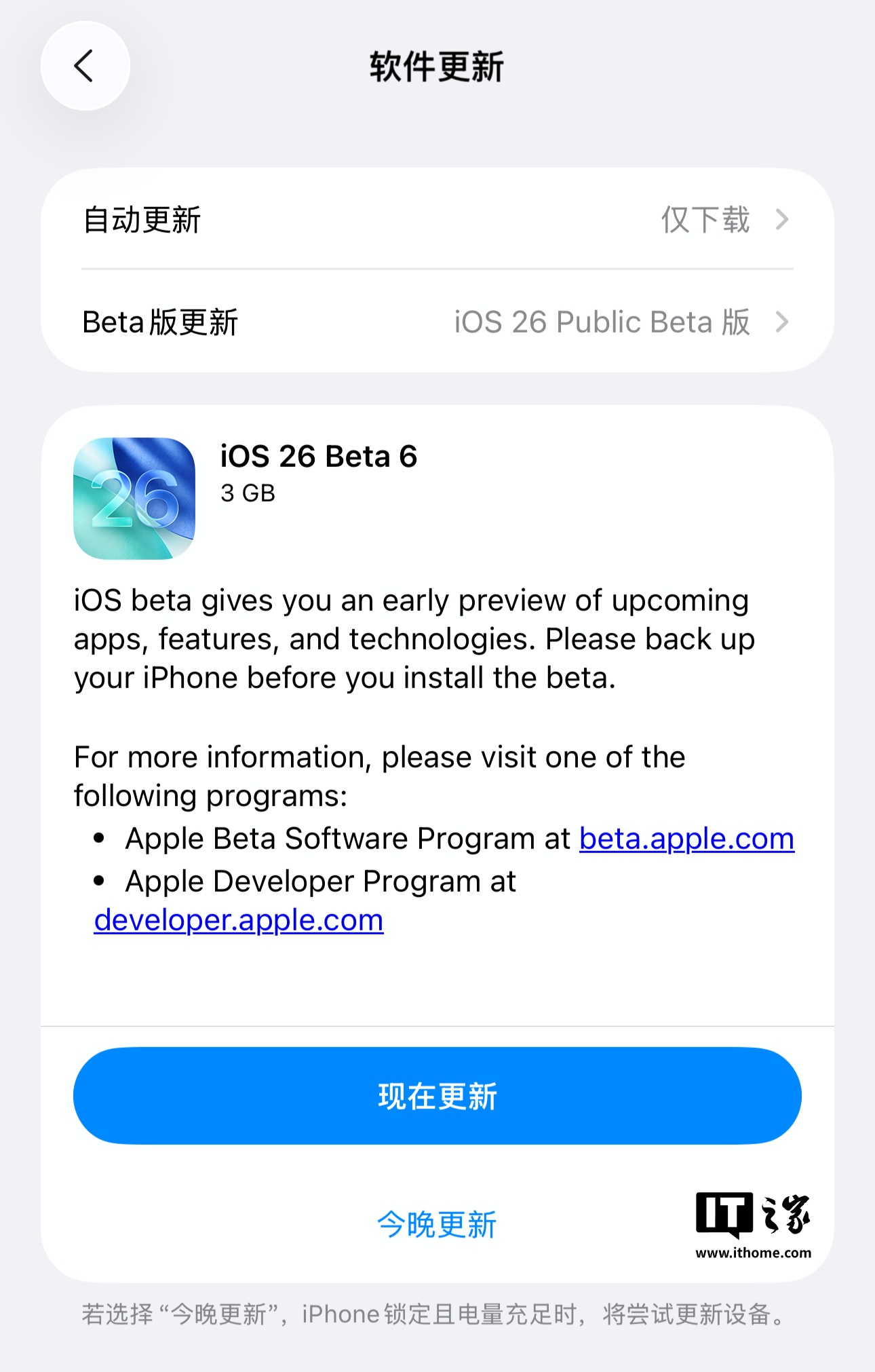The width and height of the screenshot is (875, 1372).
Task: Open the Beta版更新 setting row
Action: 437,322
